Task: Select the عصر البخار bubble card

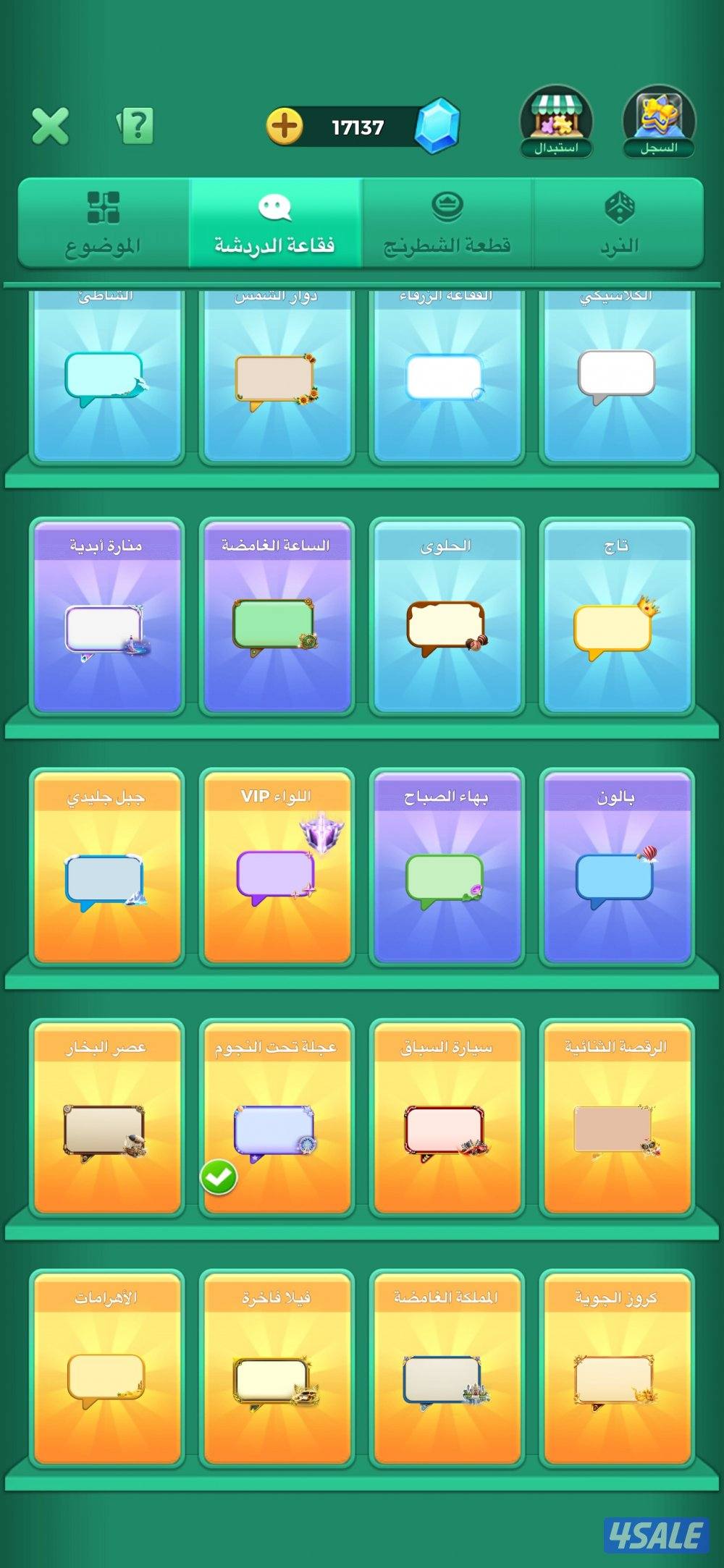Action: point(106,1118)
